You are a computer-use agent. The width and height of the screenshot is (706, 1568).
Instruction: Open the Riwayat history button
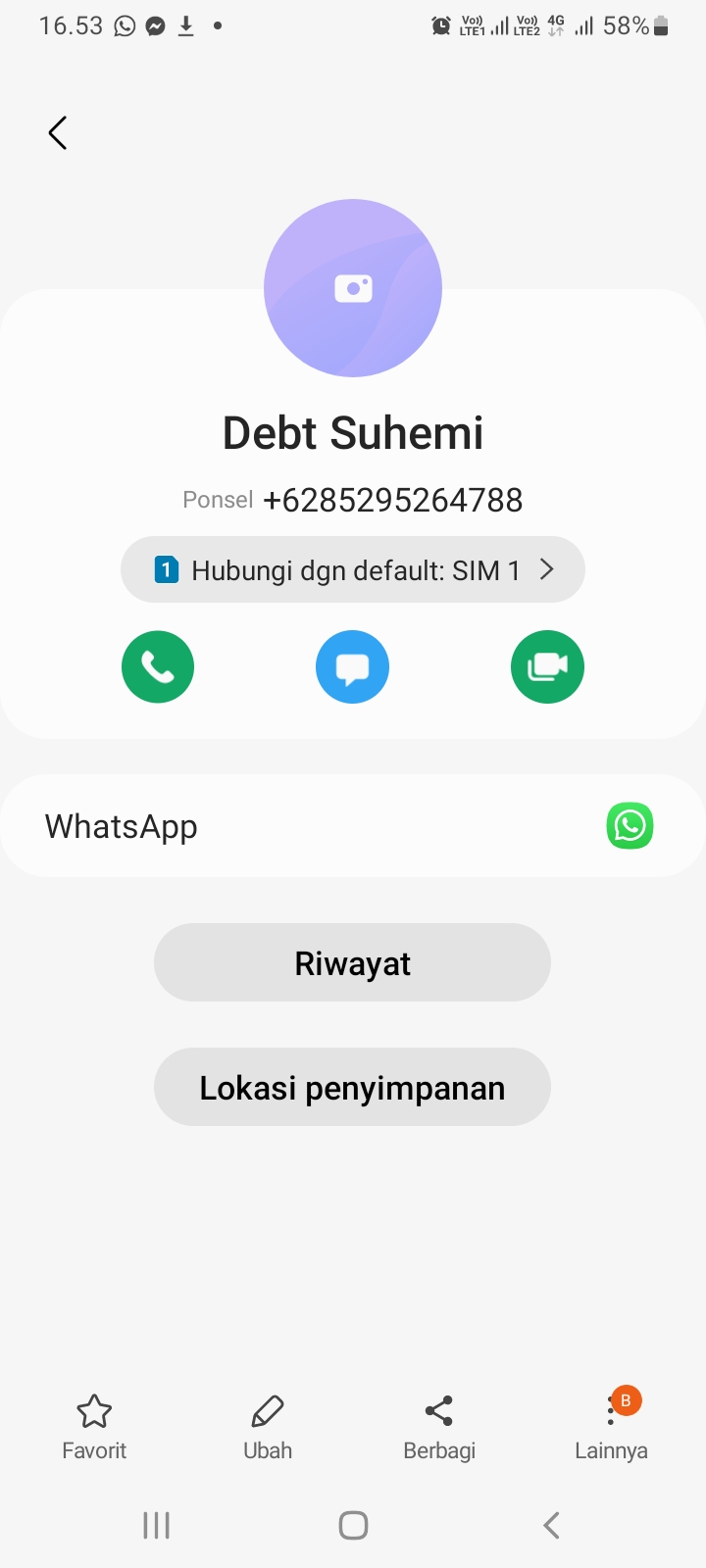[352, 963]
